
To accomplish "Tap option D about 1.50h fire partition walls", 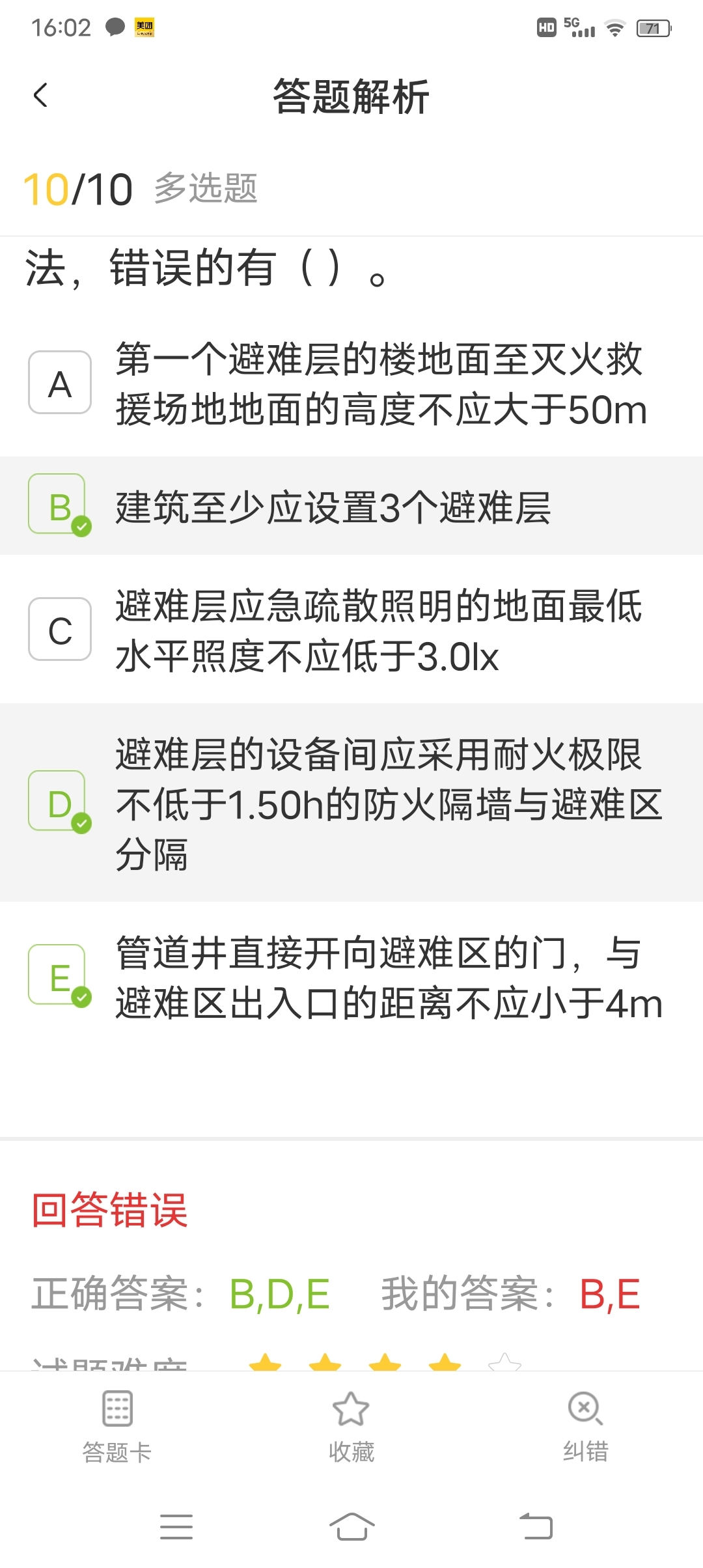I will coord(351,803).
